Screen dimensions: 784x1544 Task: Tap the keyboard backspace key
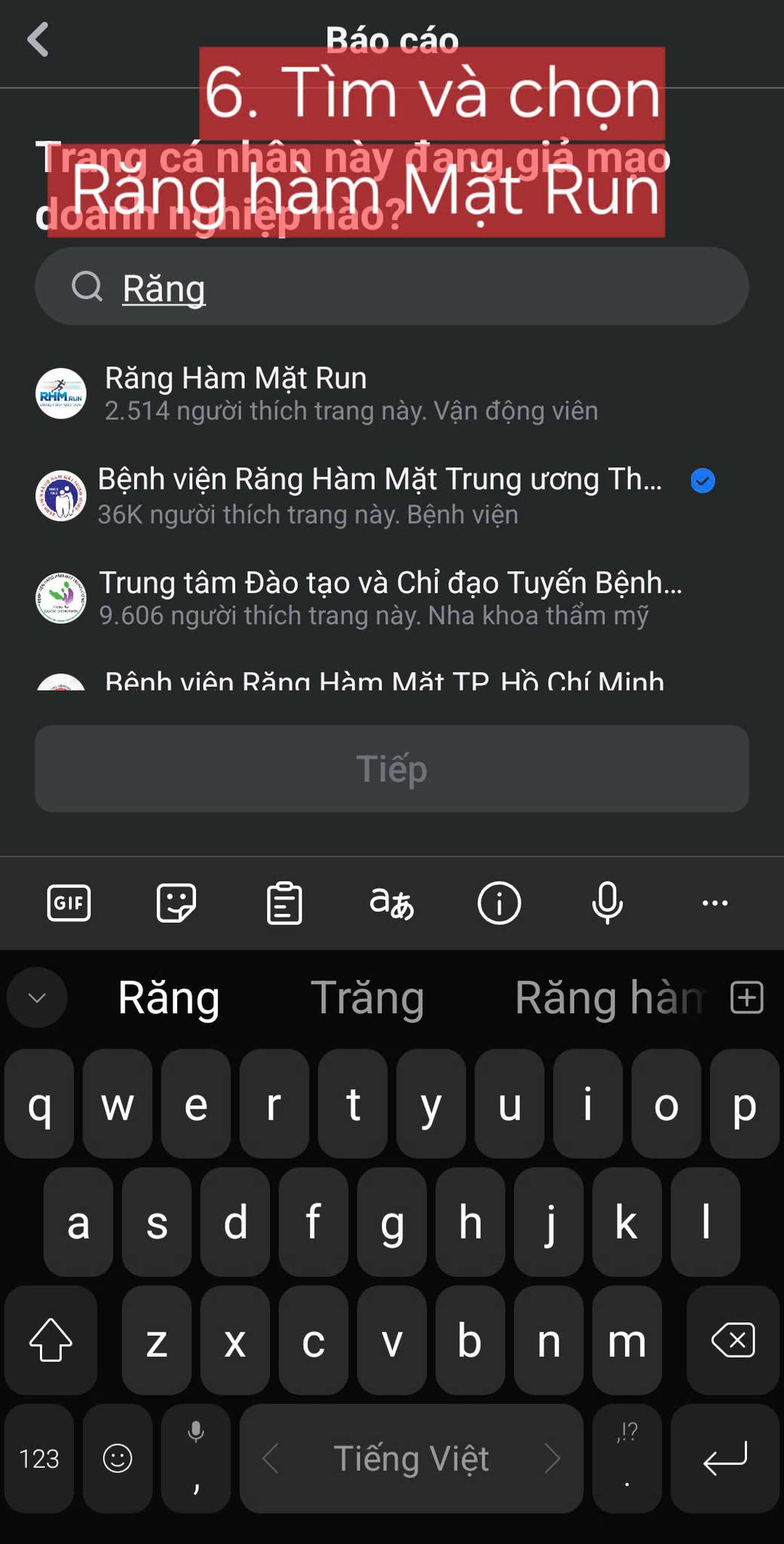(733, 1340)
